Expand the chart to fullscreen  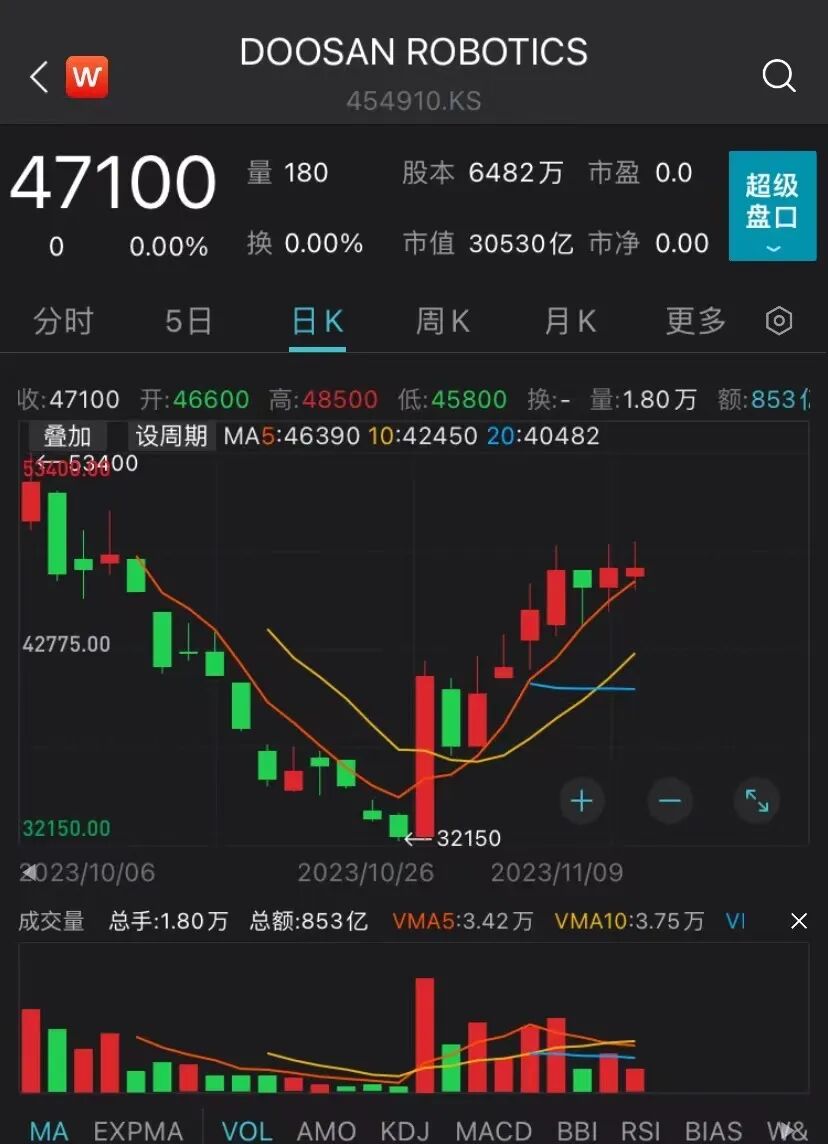coord(757,801)
